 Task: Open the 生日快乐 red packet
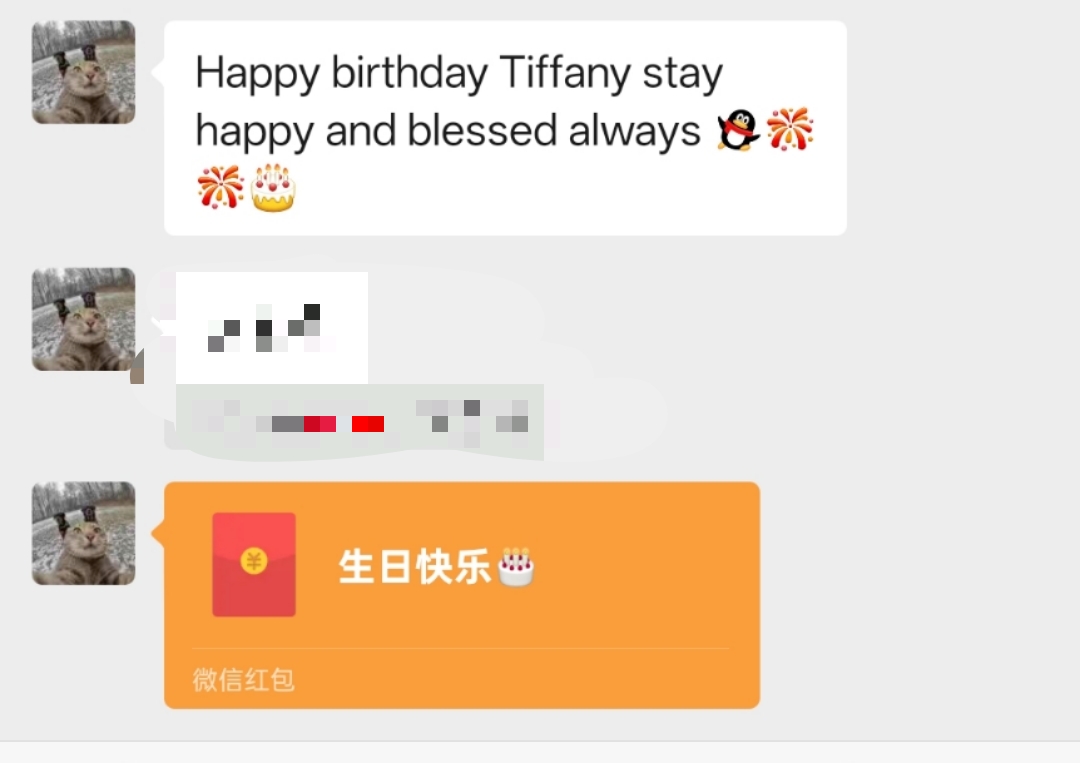point(462,595)
